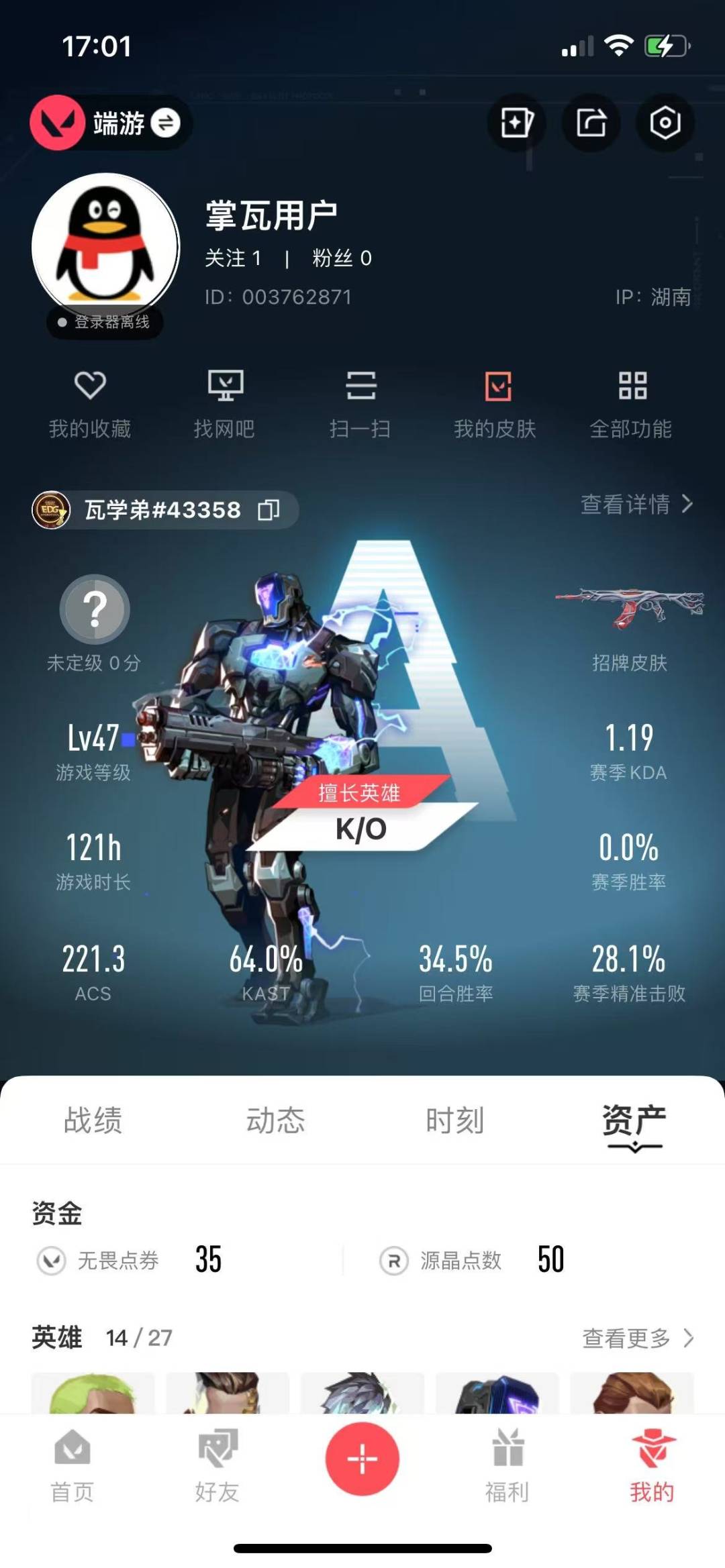View details via 查看详情
The height and width of the screenshot is (1568, 725).
tap(636, 504)
